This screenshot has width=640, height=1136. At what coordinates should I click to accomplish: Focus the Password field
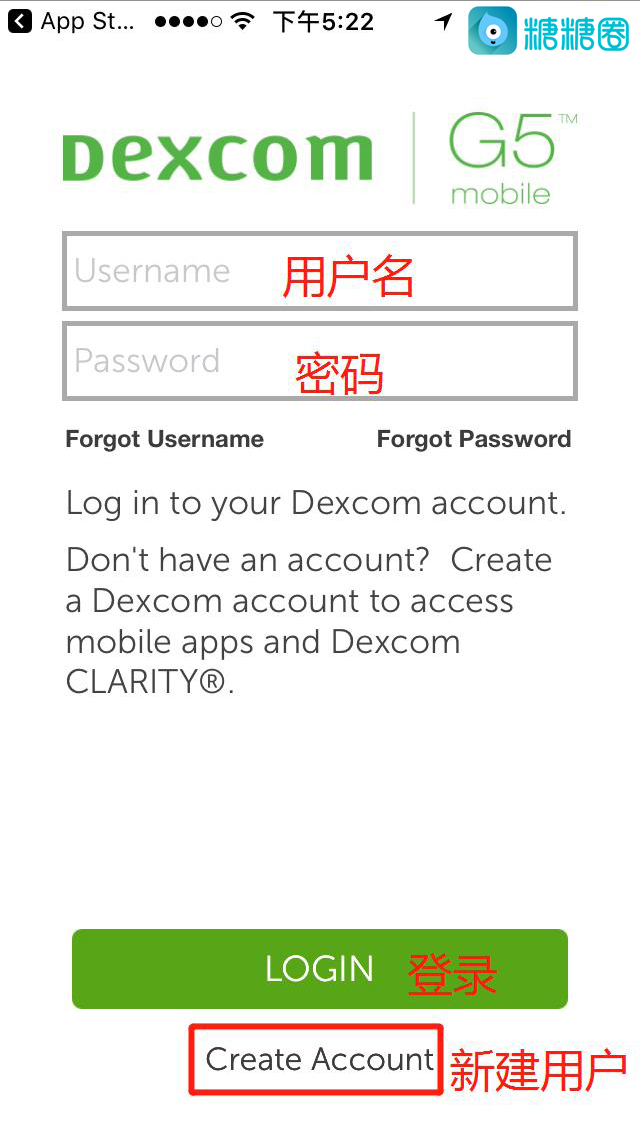(x=319, y=361)
